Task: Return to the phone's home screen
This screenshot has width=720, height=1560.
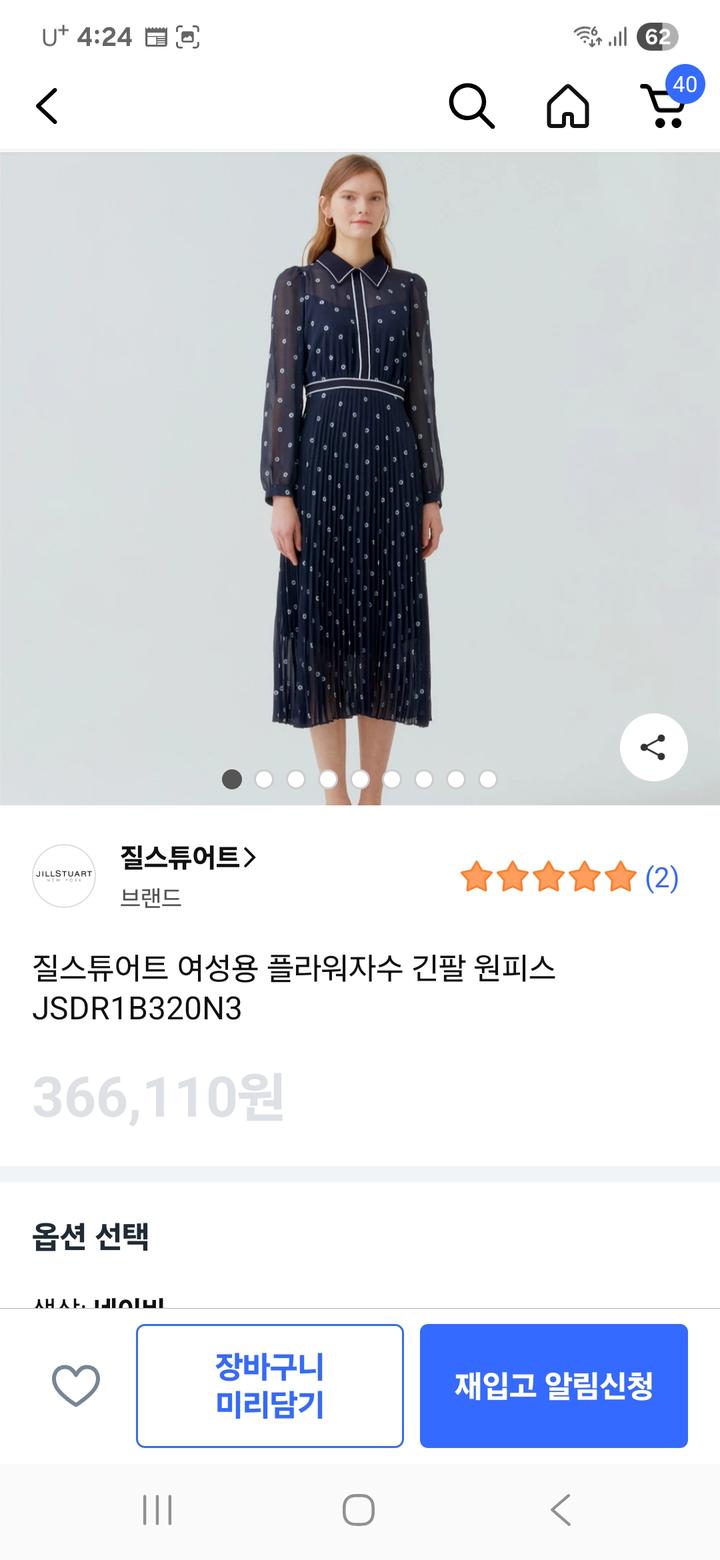Action: point(359,1510)
